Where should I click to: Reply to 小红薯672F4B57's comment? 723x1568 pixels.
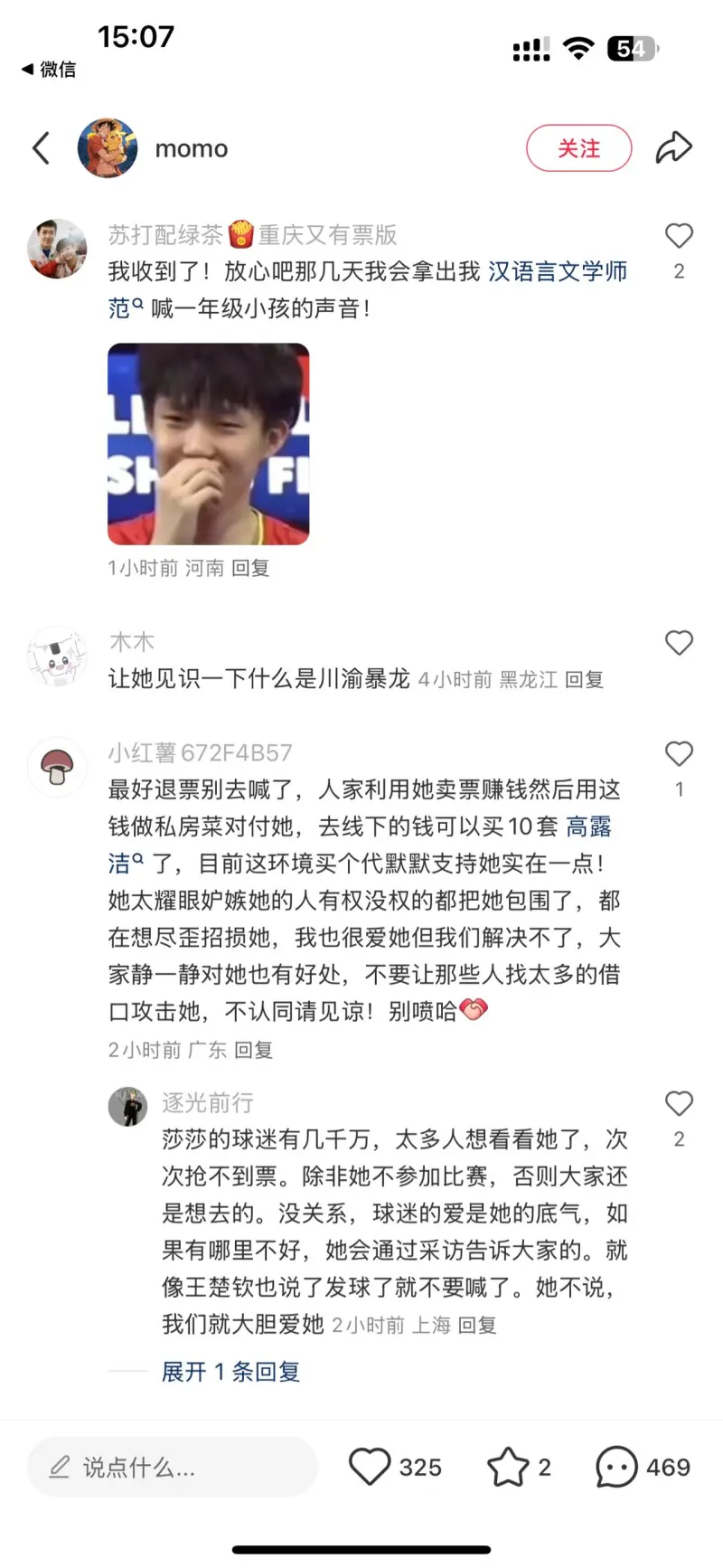[253, 1050]
